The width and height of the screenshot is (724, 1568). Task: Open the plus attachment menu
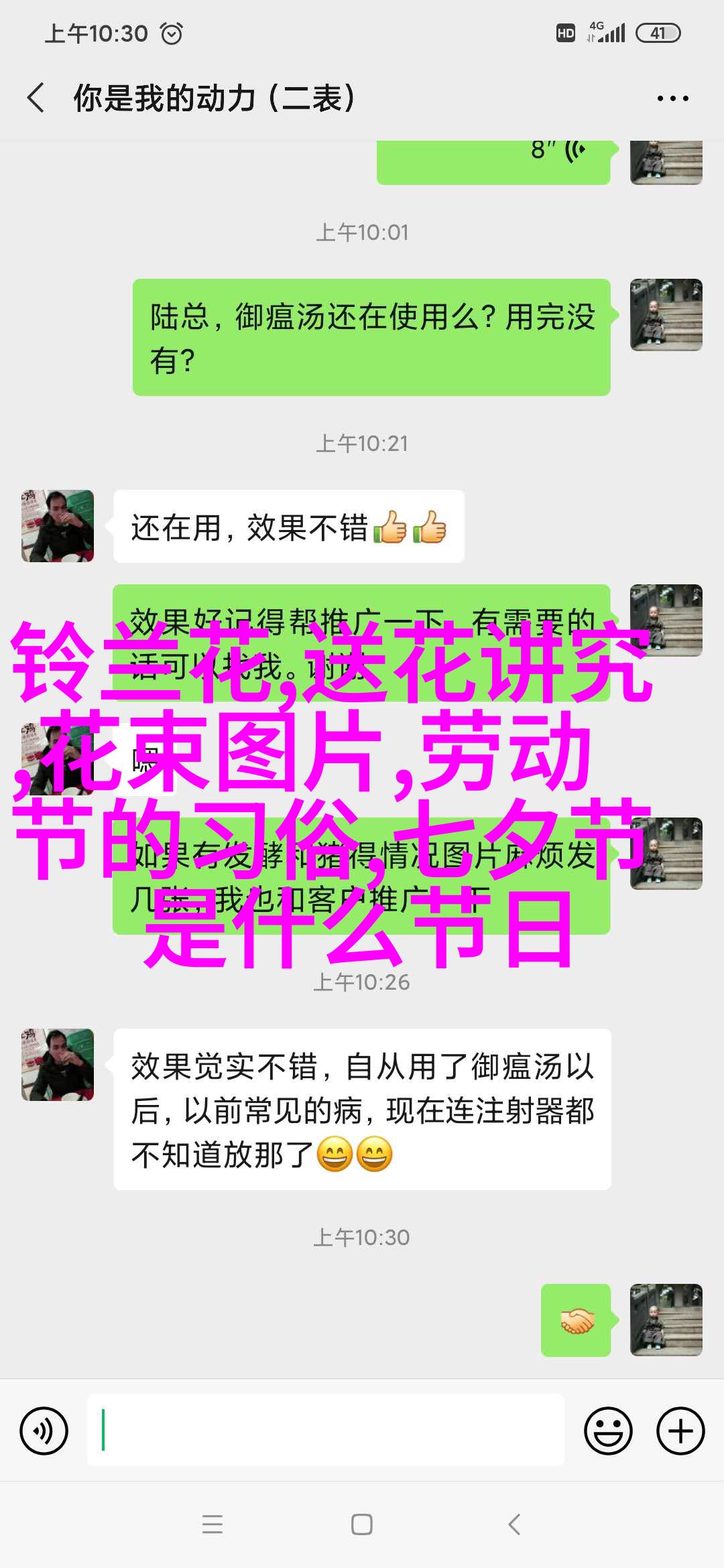[680, 1431]
